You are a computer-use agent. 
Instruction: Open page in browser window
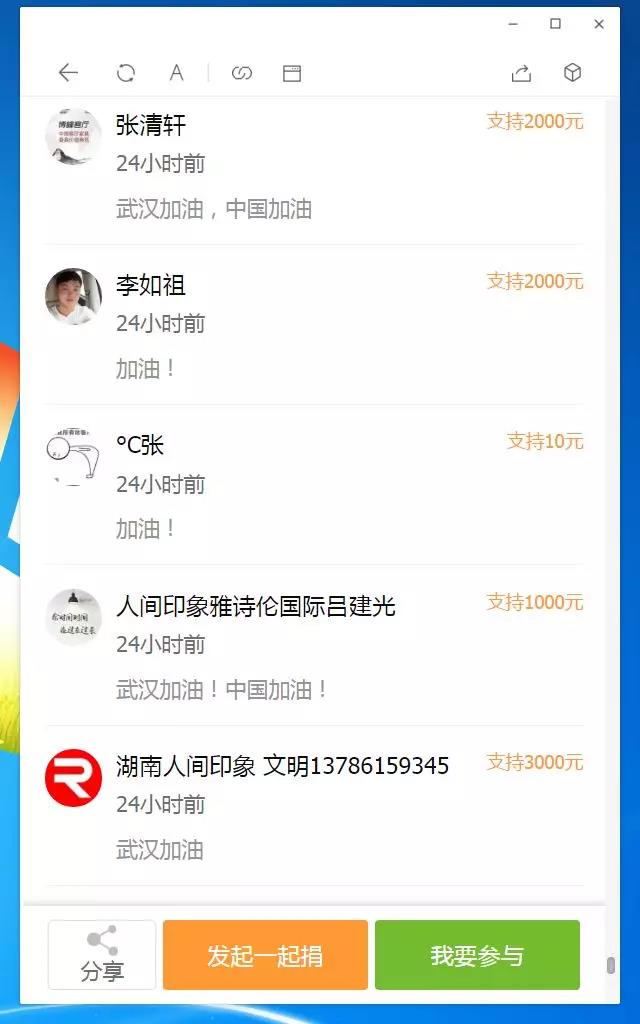click(292, 73)
